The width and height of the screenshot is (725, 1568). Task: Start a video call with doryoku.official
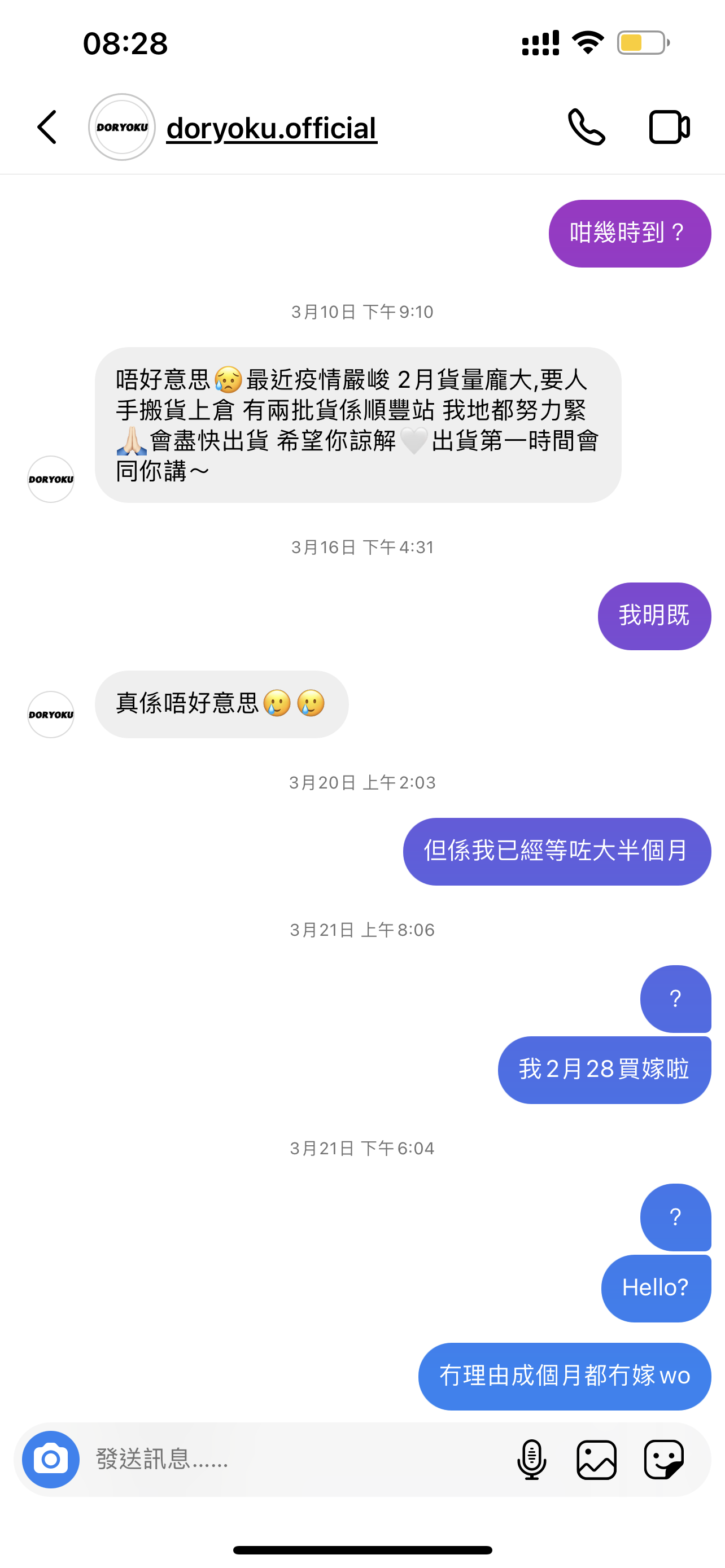669,127
